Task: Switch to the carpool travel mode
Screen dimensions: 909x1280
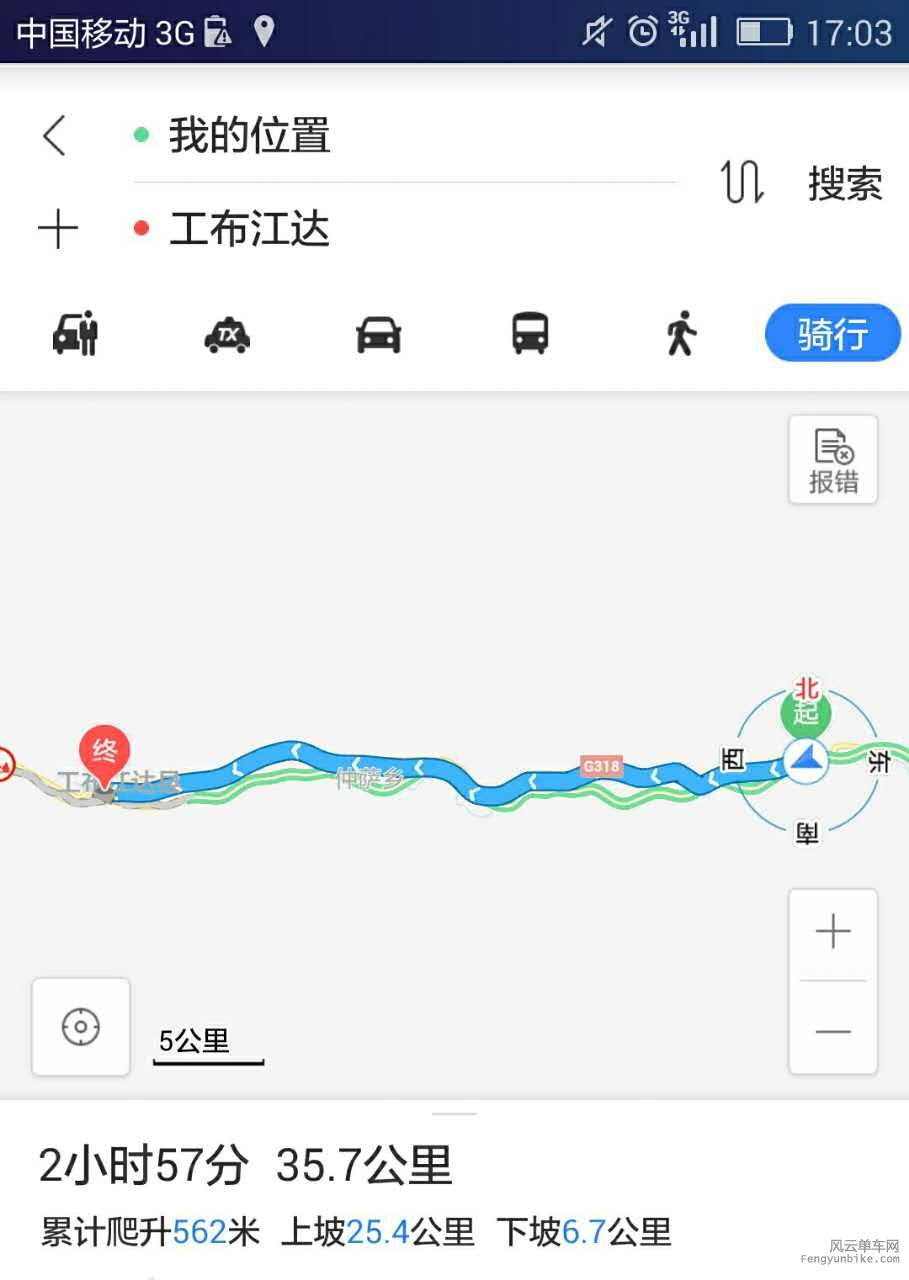Action: (75, 333)
